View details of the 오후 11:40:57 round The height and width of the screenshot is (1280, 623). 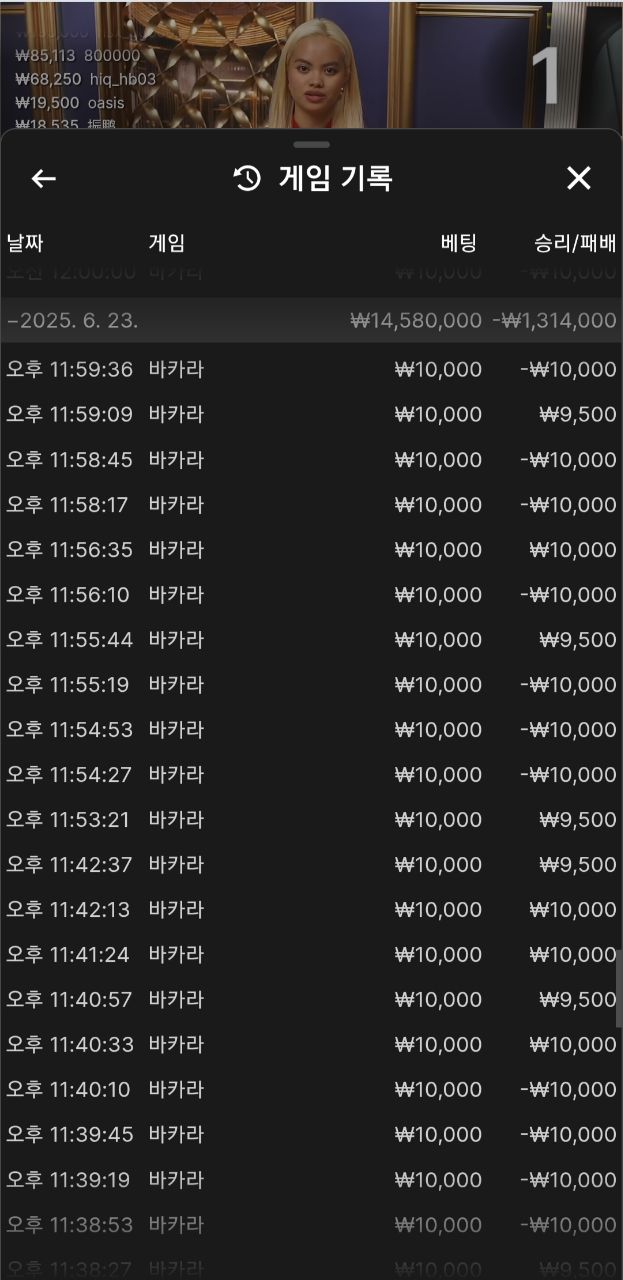click(311, 999)
